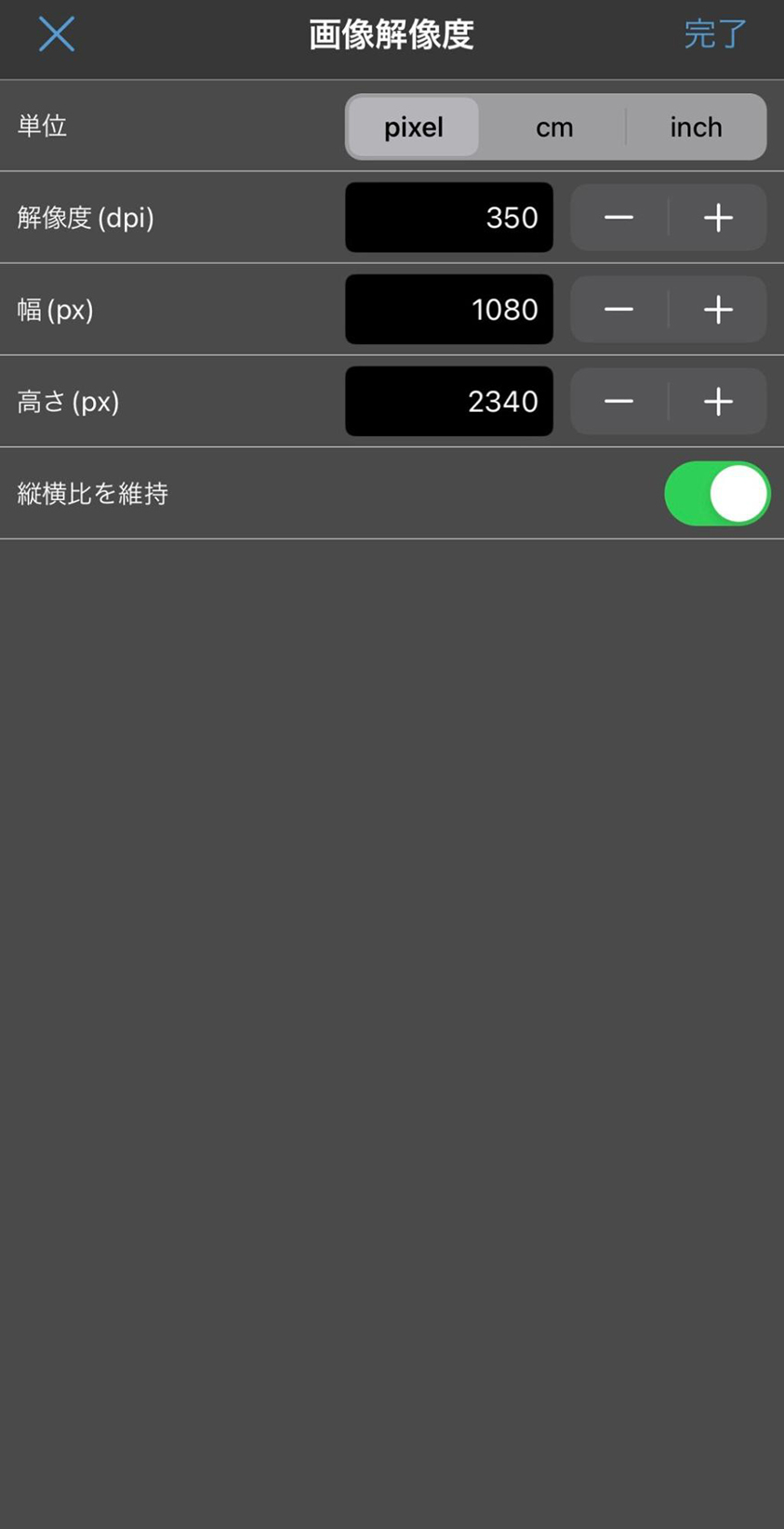Edit the 高さ (px) value field
The height and width of the screenshot is (1529, 784).
[x=449, y=402]
